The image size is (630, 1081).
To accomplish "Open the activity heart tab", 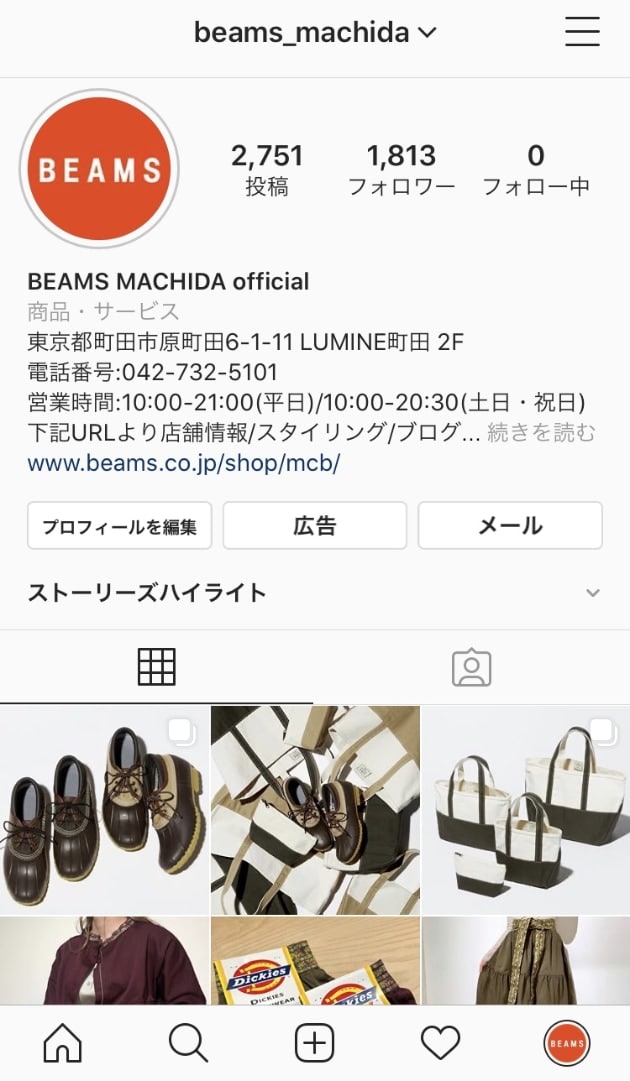I will tap(440, 1044).
